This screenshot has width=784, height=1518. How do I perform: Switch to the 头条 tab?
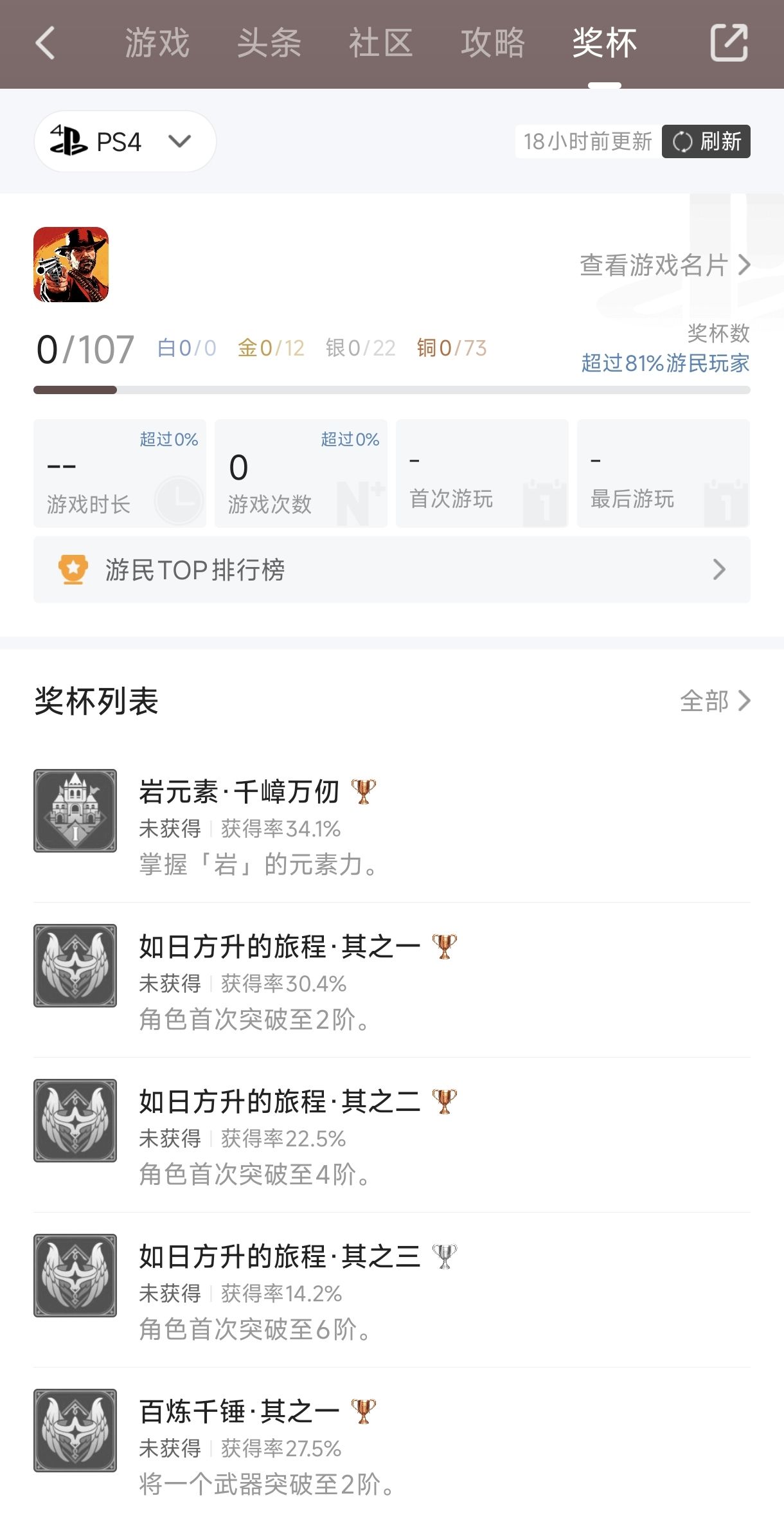269,44
